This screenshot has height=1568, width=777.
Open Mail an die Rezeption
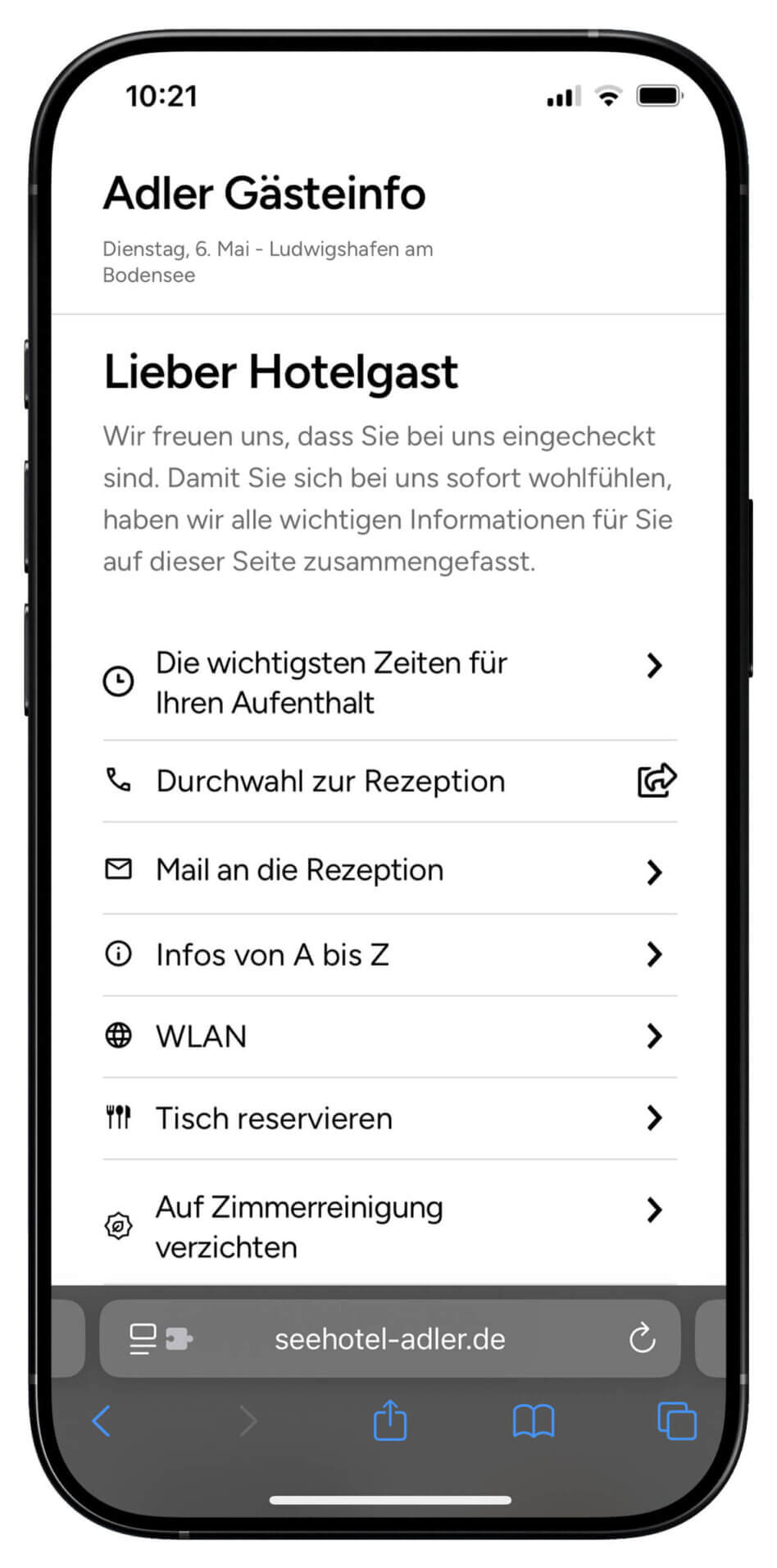coord(389,870)
